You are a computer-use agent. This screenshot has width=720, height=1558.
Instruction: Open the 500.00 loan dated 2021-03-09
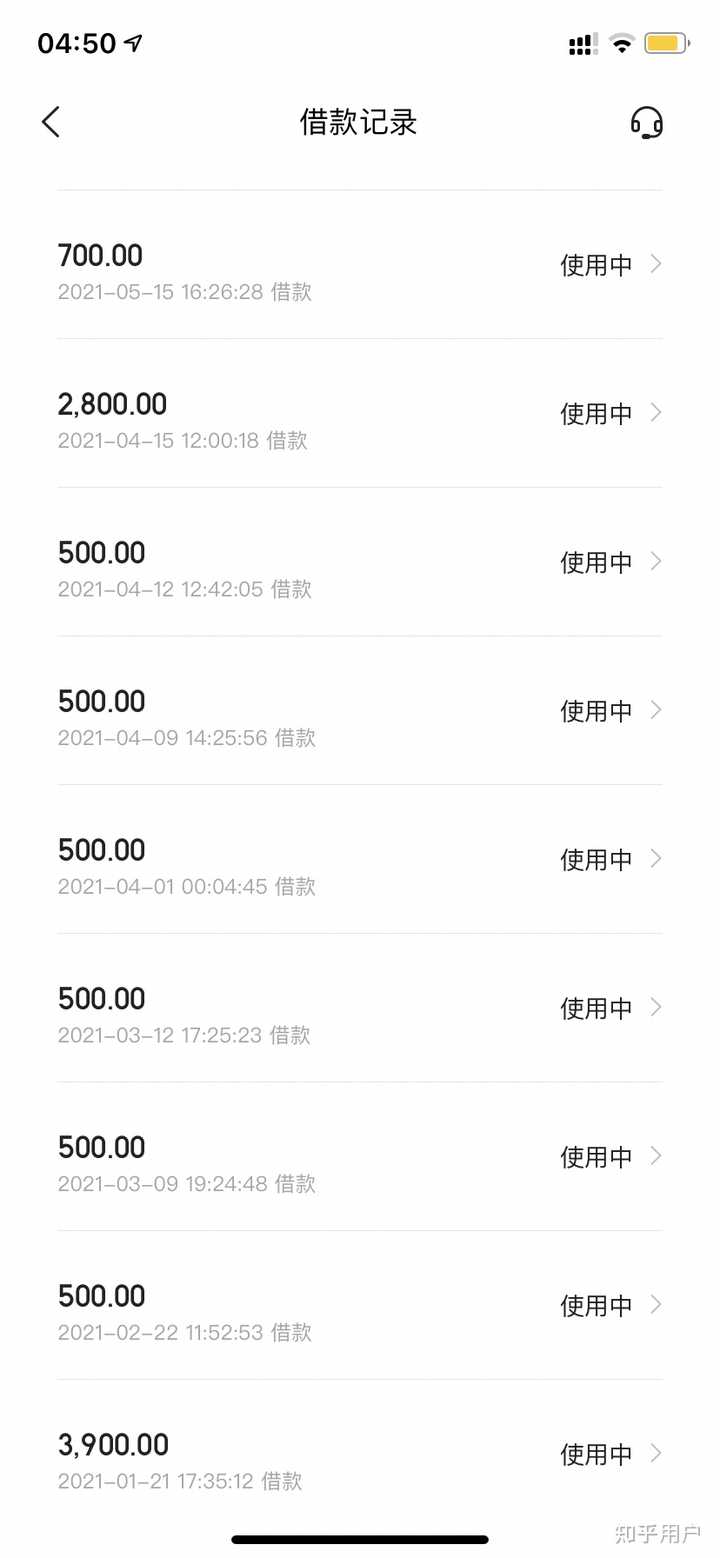(x=360, y=1156)
